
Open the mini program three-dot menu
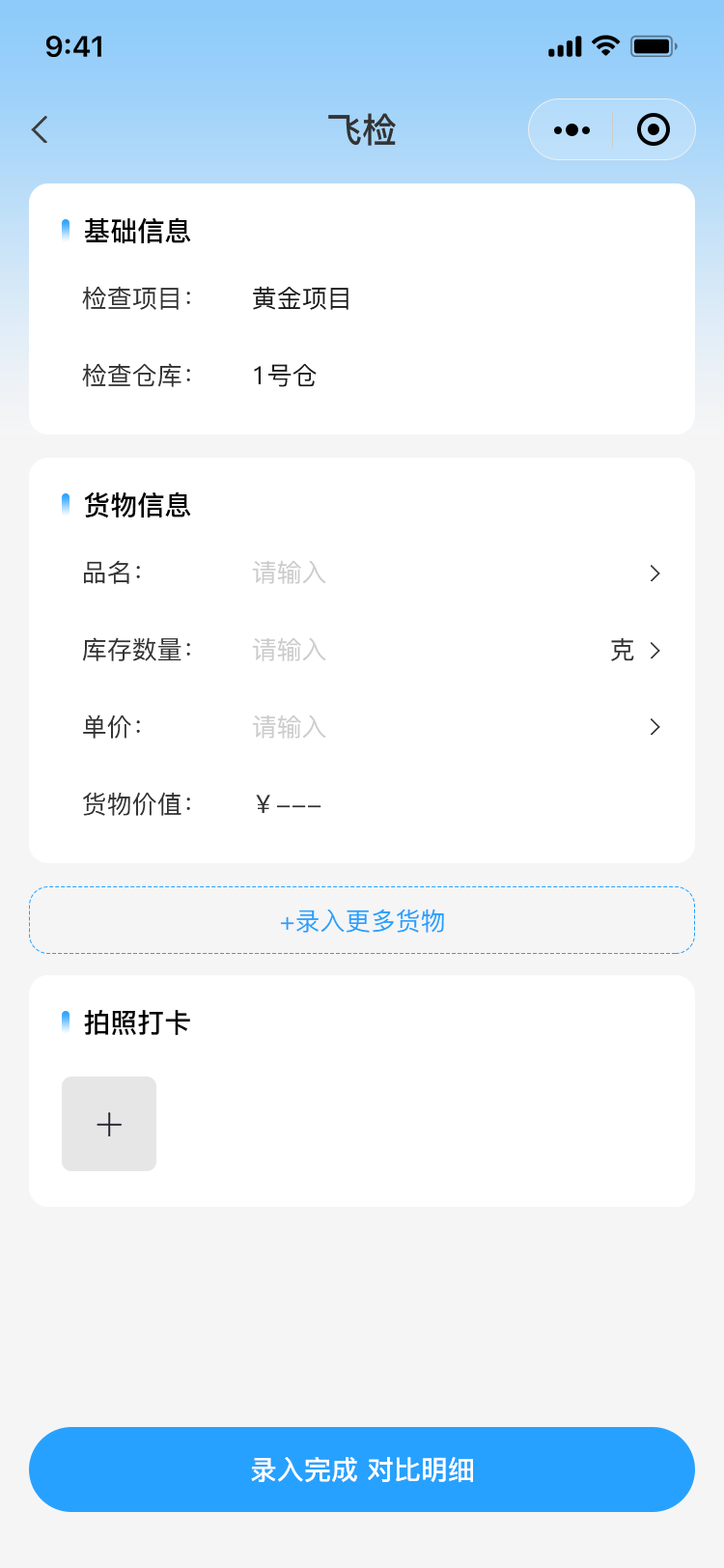click(571, 129)
